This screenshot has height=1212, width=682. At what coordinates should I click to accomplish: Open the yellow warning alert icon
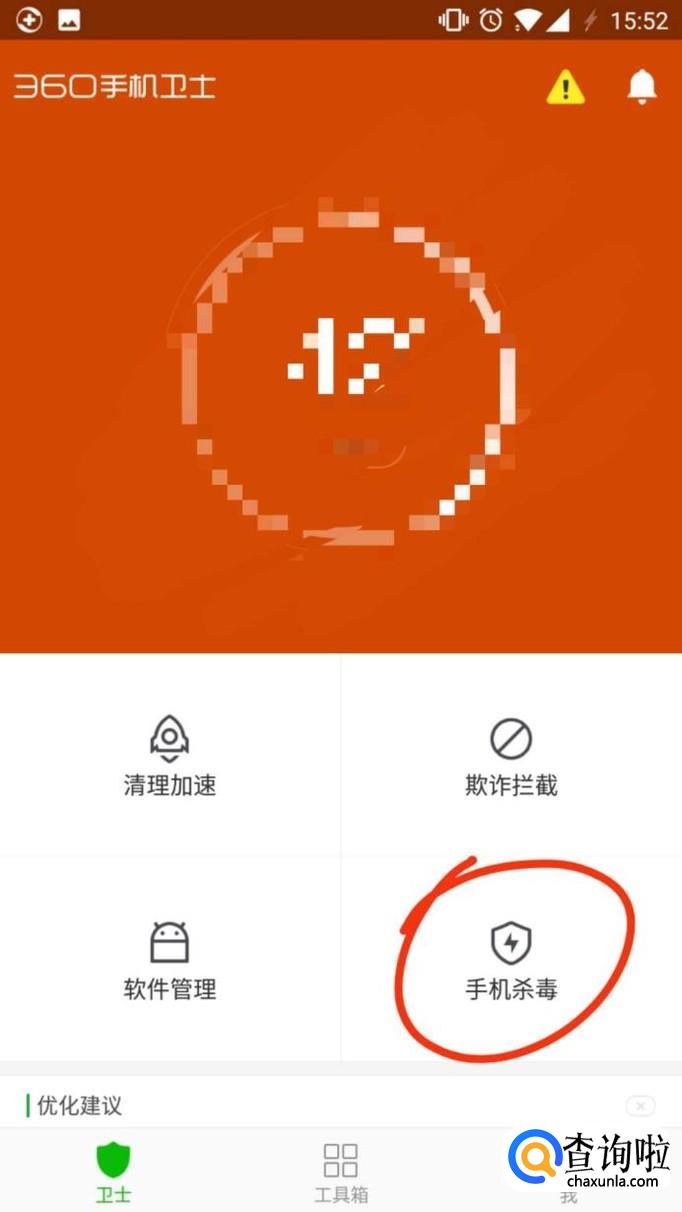tap(566, 87)
